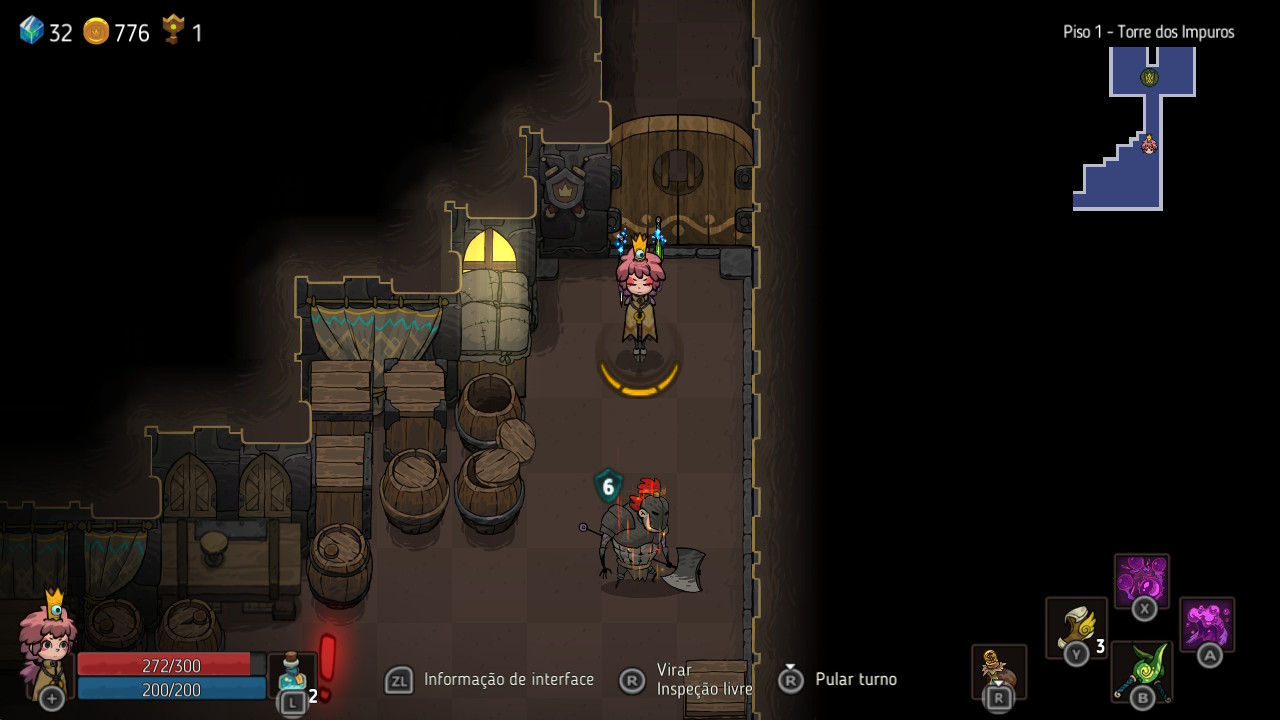Activate the A purple familiar skill
The width and height of the screenshot is (1280, 720).
point(1207,626)
